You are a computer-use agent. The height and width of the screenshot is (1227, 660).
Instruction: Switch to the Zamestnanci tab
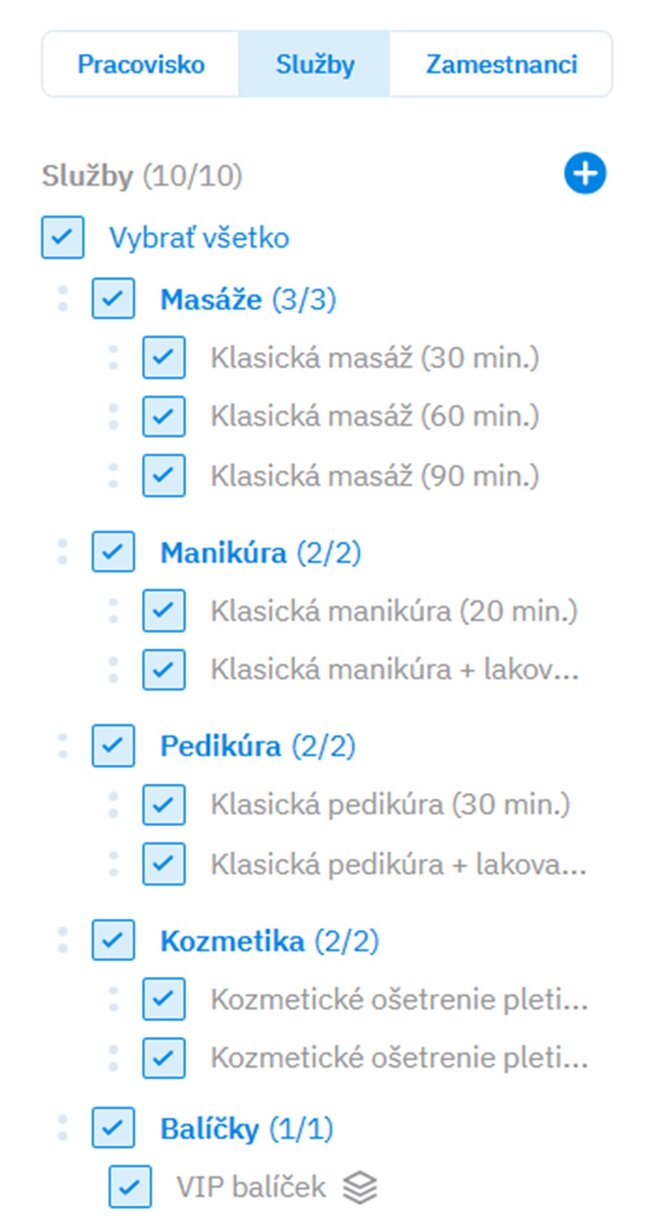tap(501, 66)
